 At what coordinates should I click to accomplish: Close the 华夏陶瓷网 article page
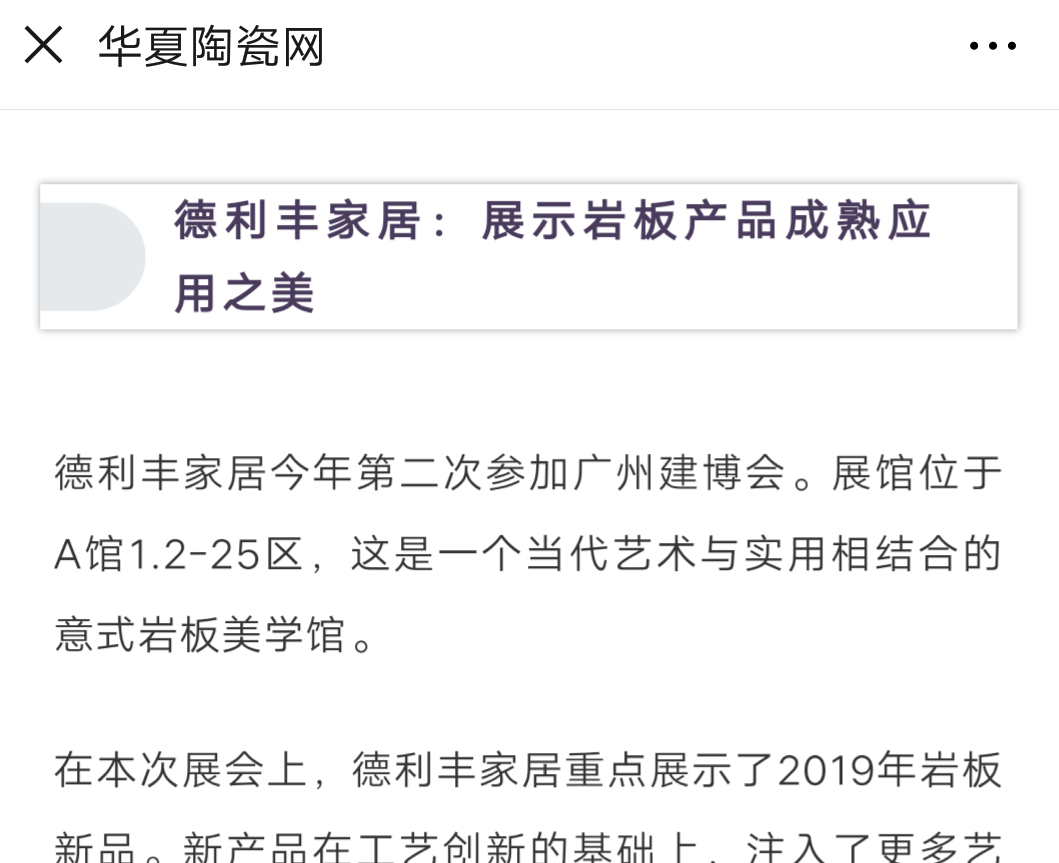tap(43, 46)
